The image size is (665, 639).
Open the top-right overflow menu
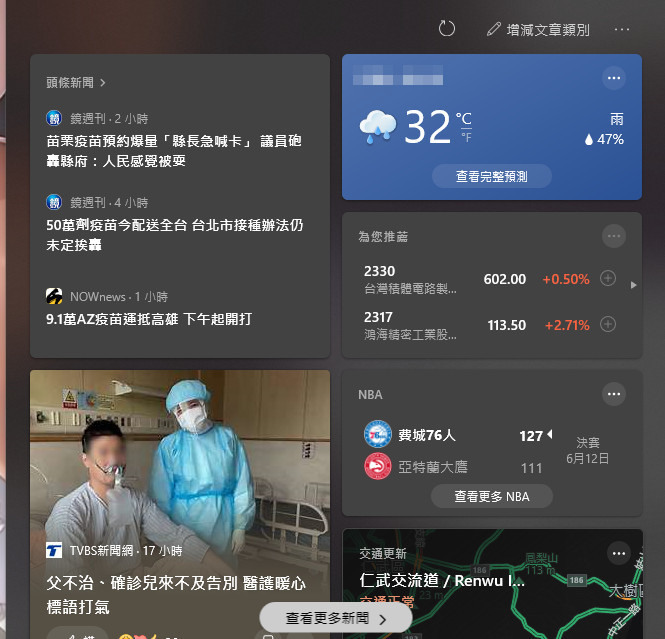click(x=622, y=29)
